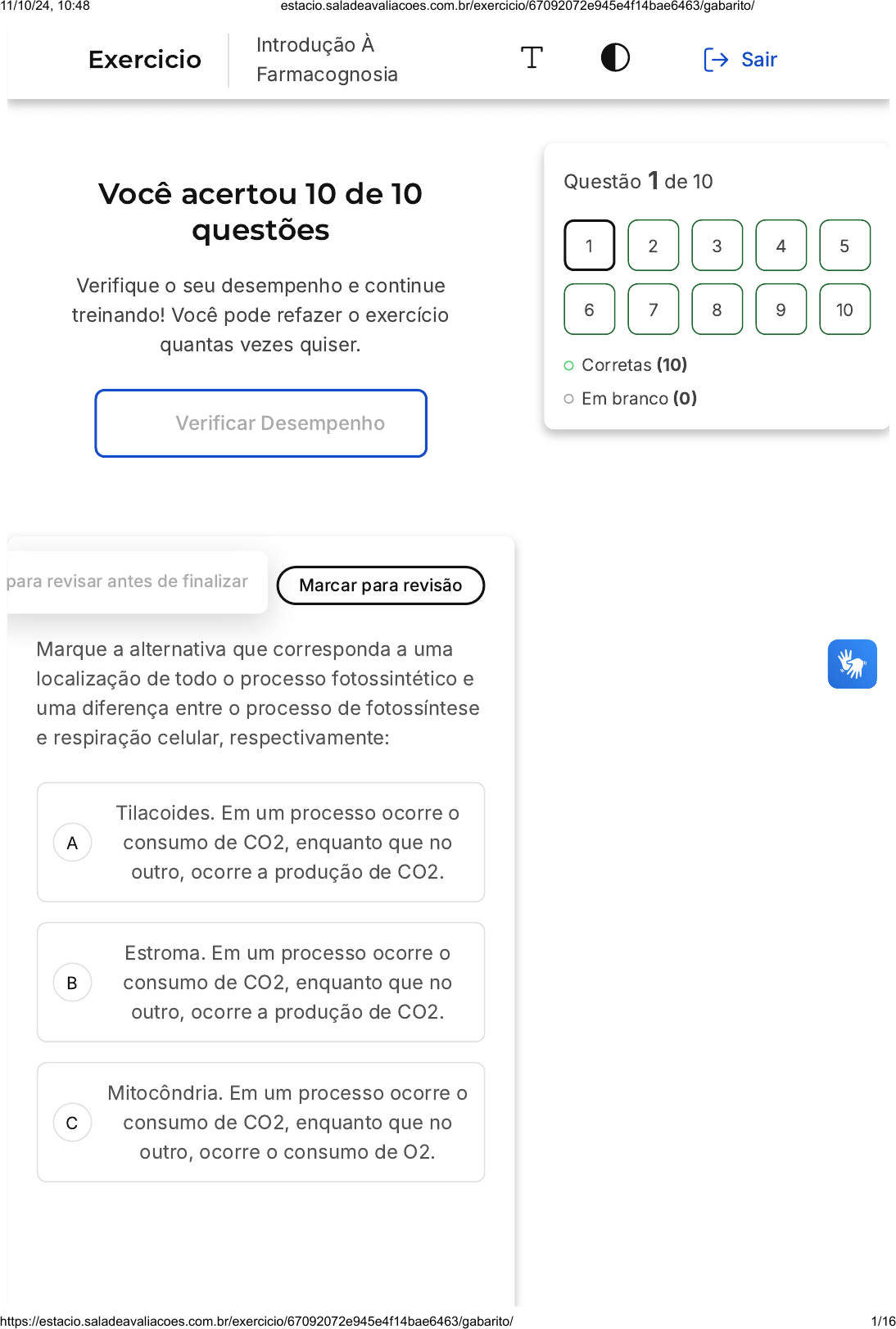896x1329 pixels.
Task: Open the sign language accessibility widget
Action: pos(853,664)
